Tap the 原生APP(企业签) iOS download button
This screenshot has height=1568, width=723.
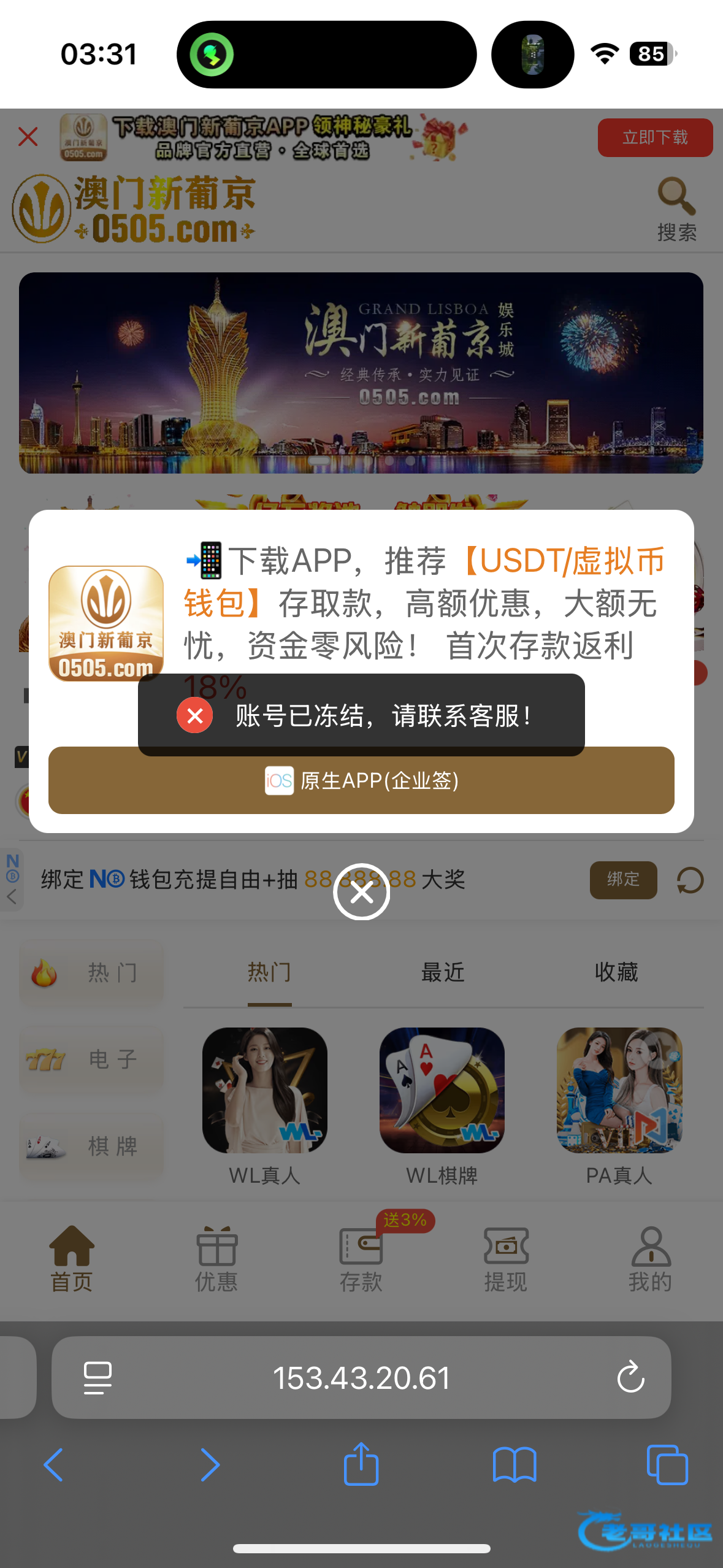coord(361,780)
